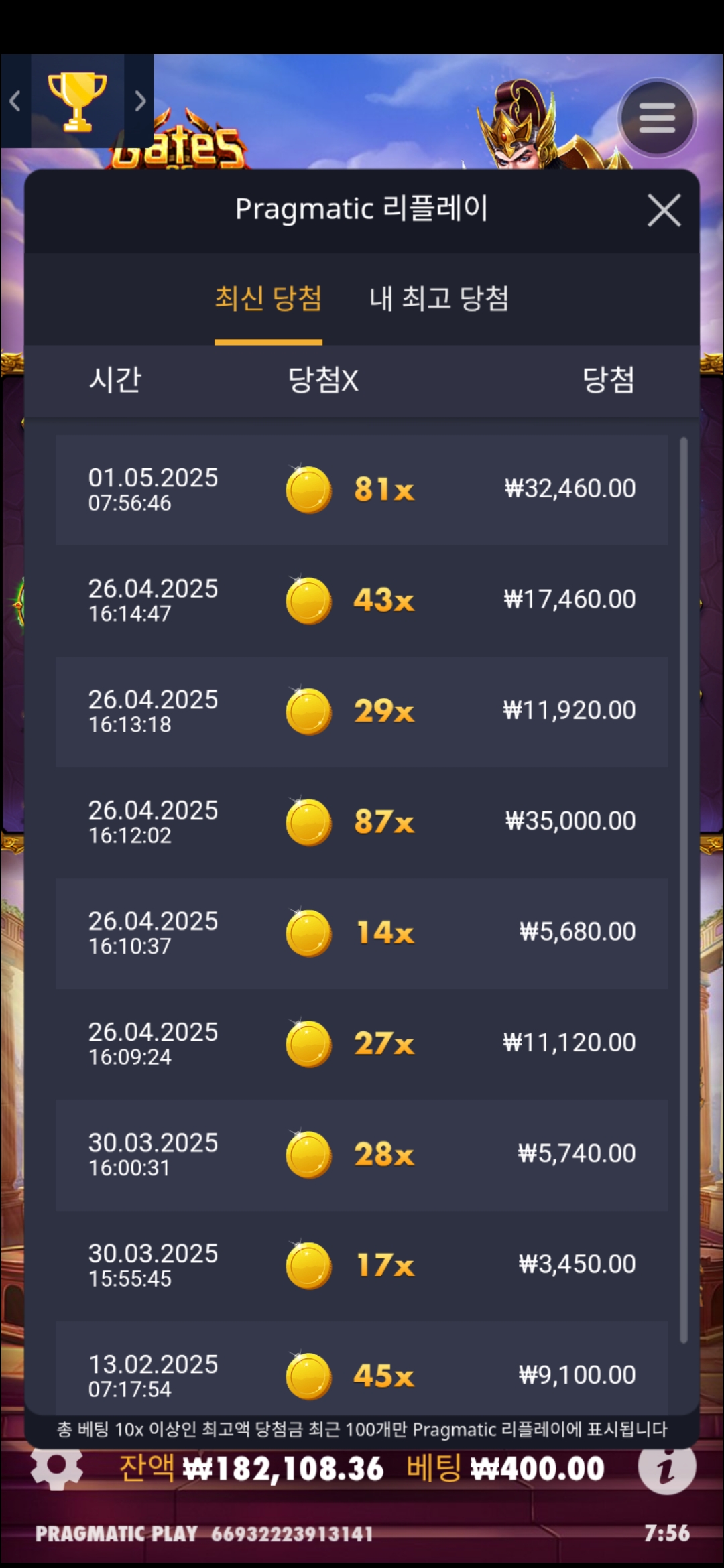Screen dimensions: 724x1568
Task: Close the Pragmatic replay dialog
Action: pyautogui.click(x=664, y=211)
